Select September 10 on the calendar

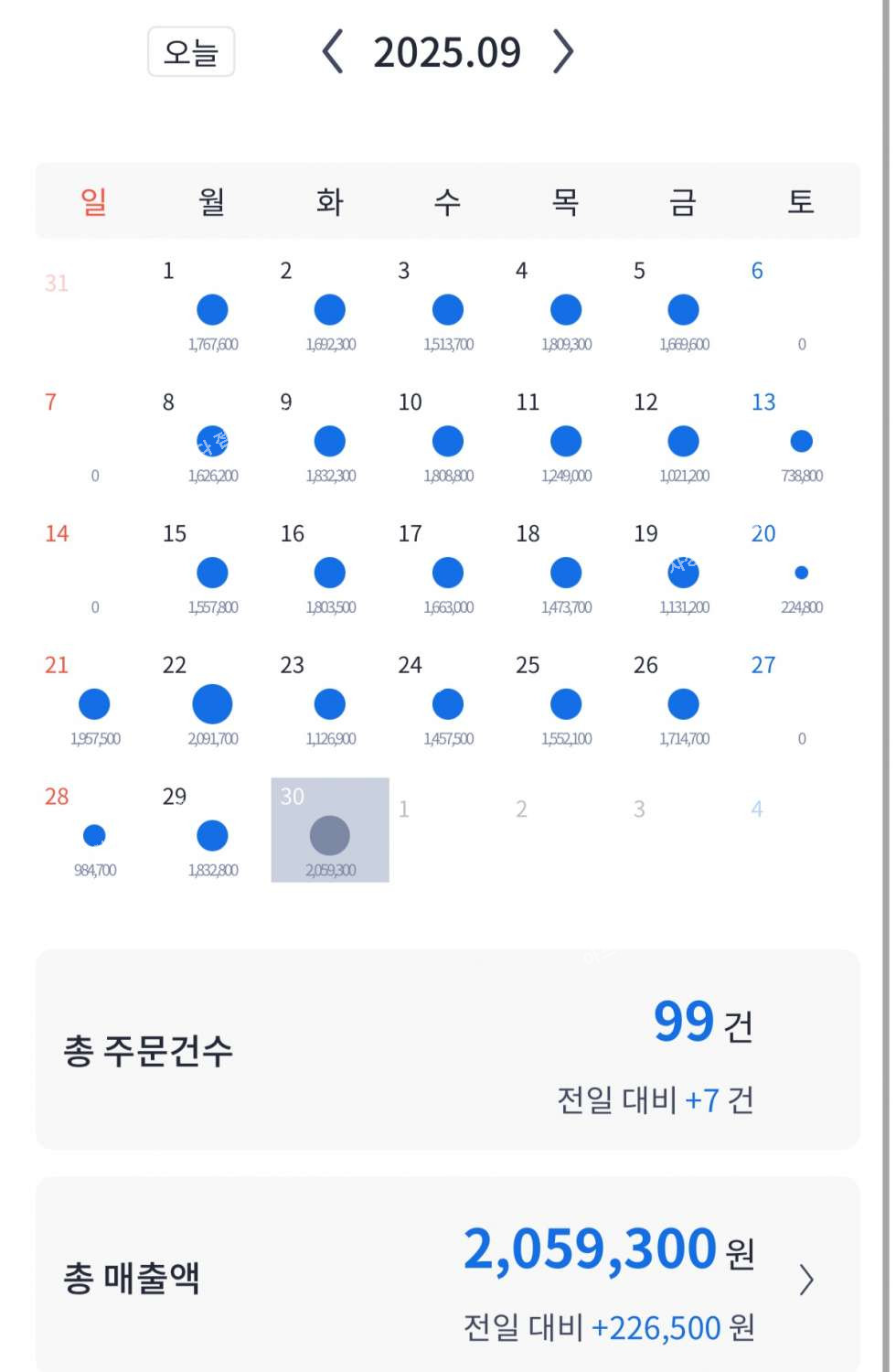(x=447, y=441)
